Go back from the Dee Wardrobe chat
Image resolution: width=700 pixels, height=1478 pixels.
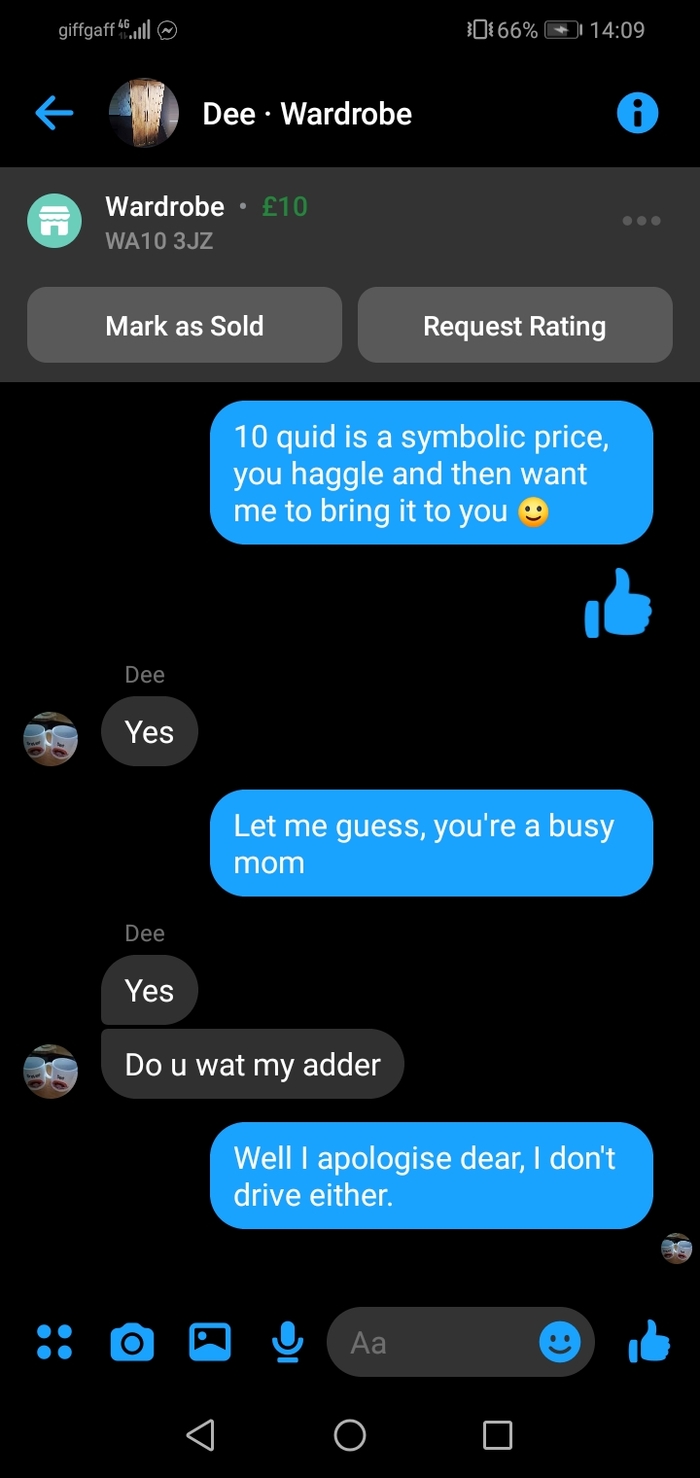54,113
